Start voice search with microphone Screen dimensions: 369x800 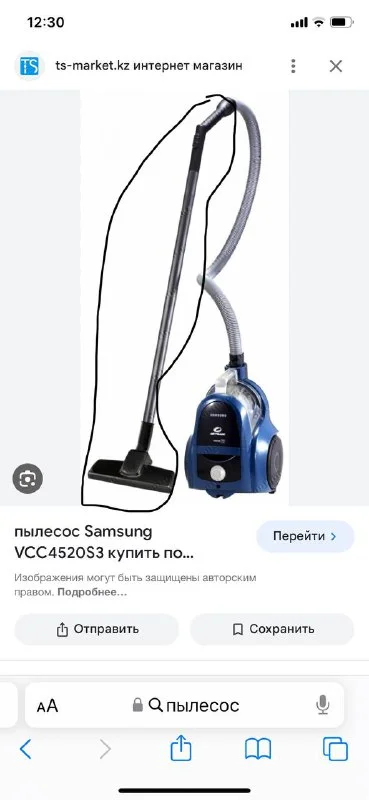tap(322, 705)
